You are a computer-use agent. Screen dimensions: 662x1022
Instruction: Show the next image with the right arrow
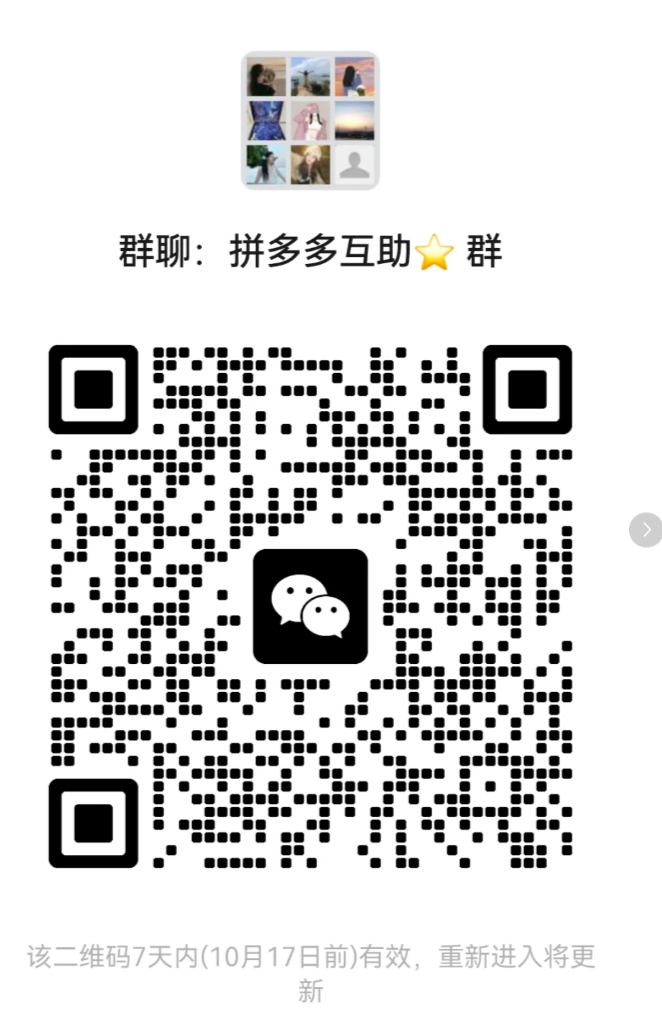tap(646, 529)
